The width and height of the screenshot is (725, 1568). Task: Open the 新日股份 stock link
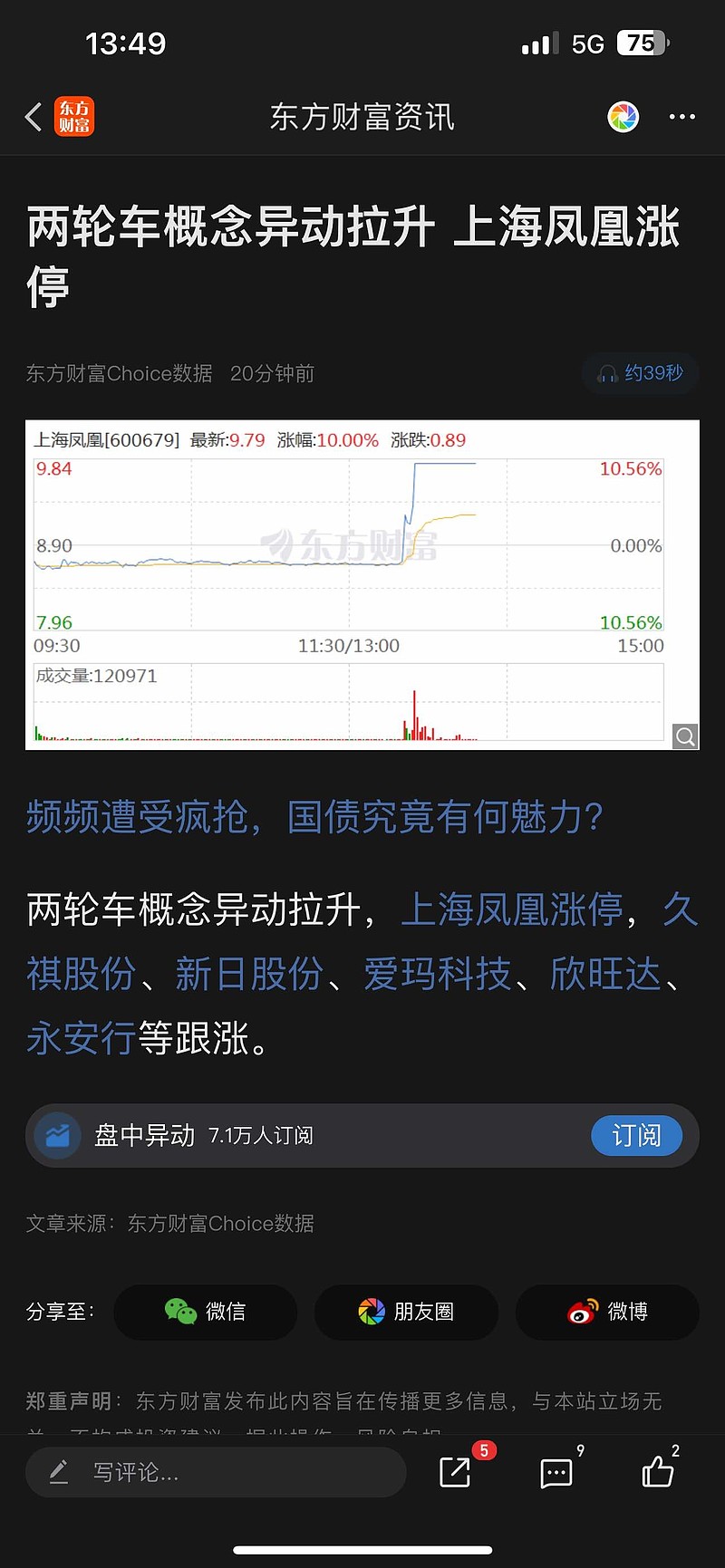pyautogui.click(x=249, y=975)
